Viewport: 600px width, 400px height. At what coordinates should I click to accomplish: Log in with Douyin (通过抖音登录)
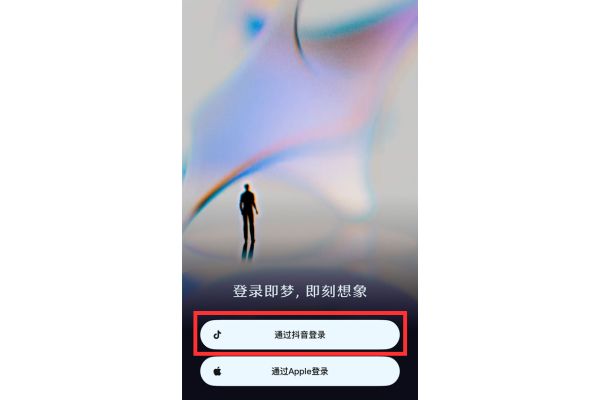point(300,335)
